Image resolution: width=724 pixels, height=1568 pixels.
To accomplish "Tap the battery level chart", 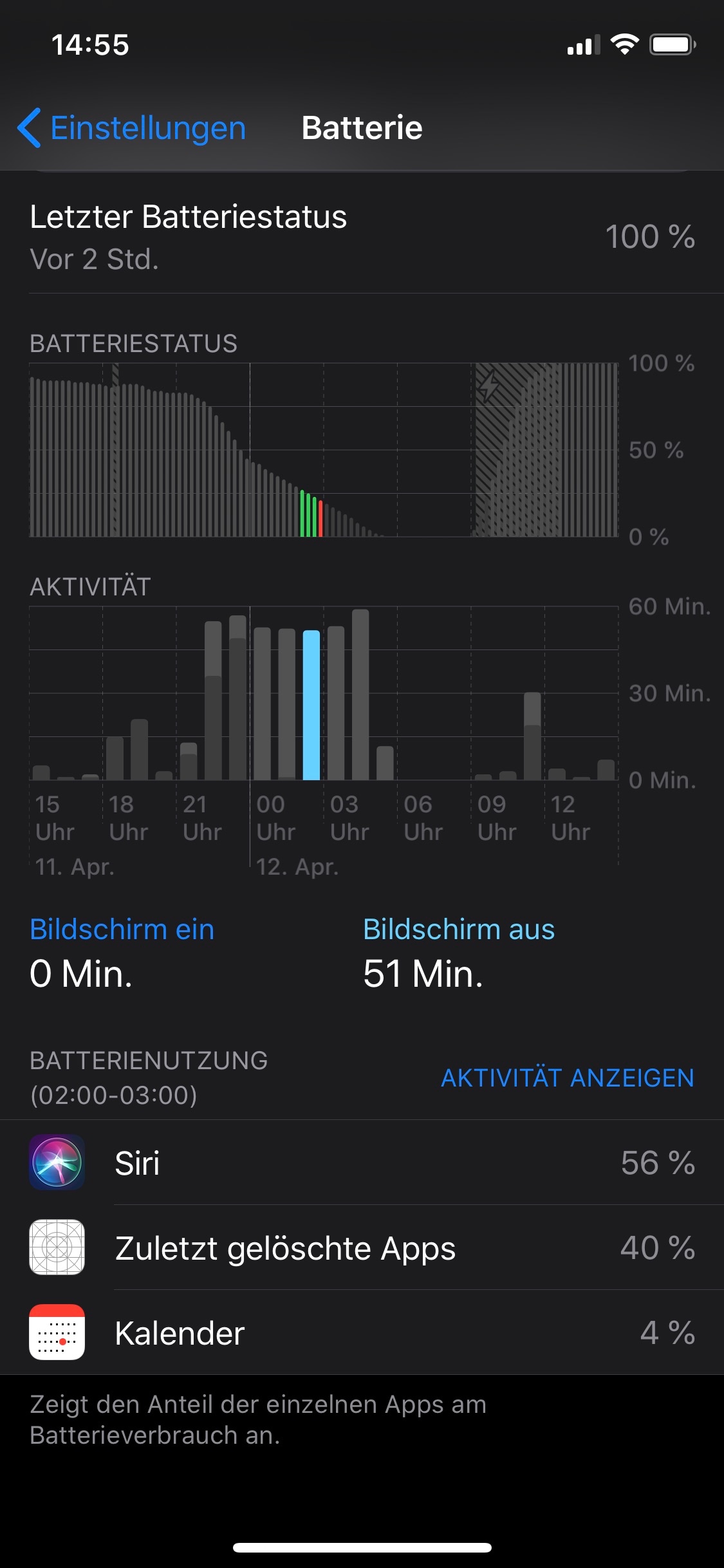I will (x=323, y=450).
